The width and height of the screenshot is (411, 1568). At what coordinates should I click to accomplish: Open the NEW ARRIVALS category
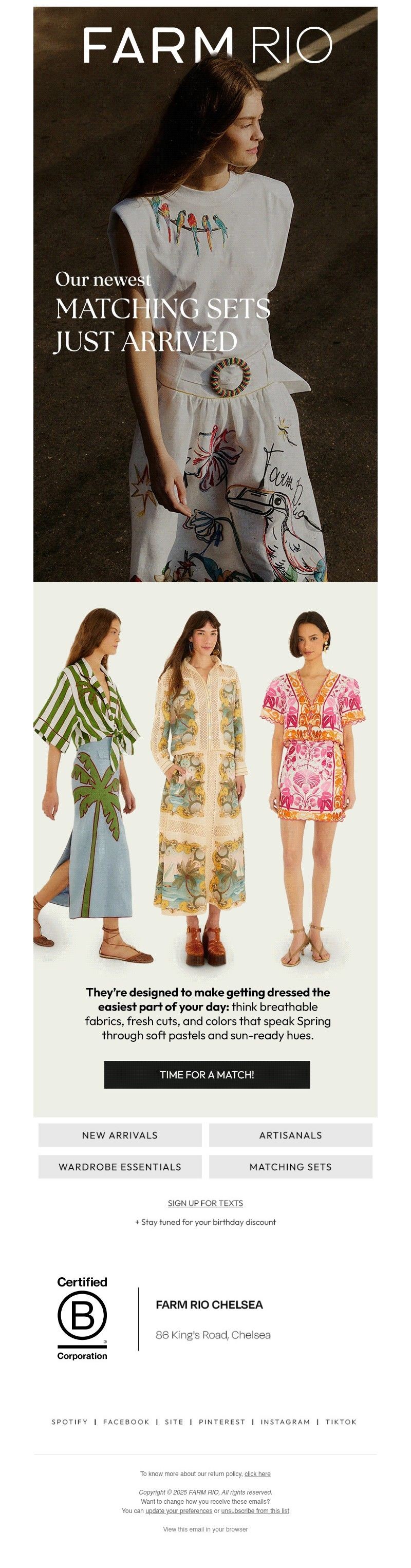pyautogui.click(x=120, y=1134)
